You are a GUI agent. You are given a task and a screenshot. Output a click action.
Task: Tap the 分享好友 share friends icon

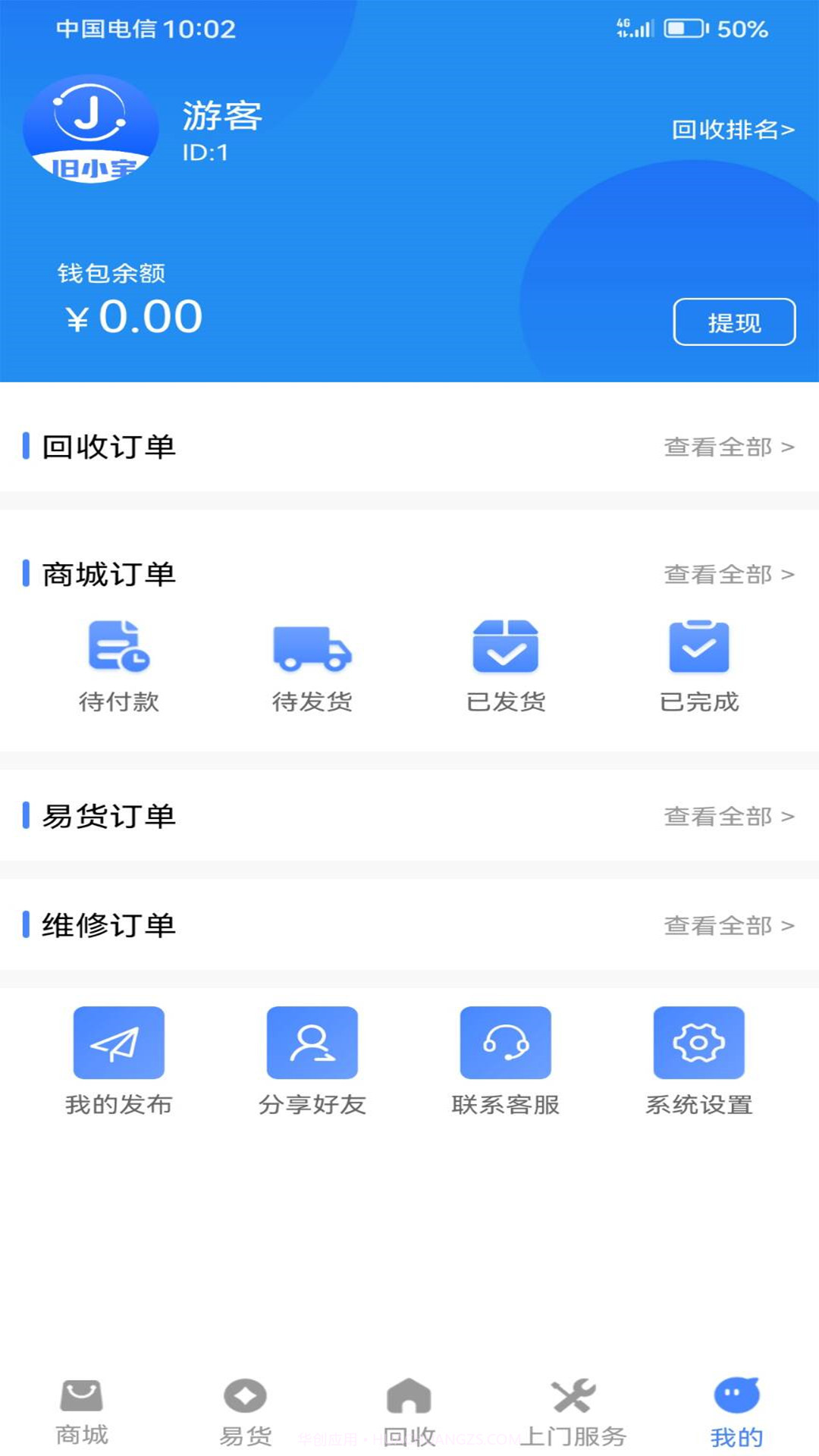[x=313, y=1060]
